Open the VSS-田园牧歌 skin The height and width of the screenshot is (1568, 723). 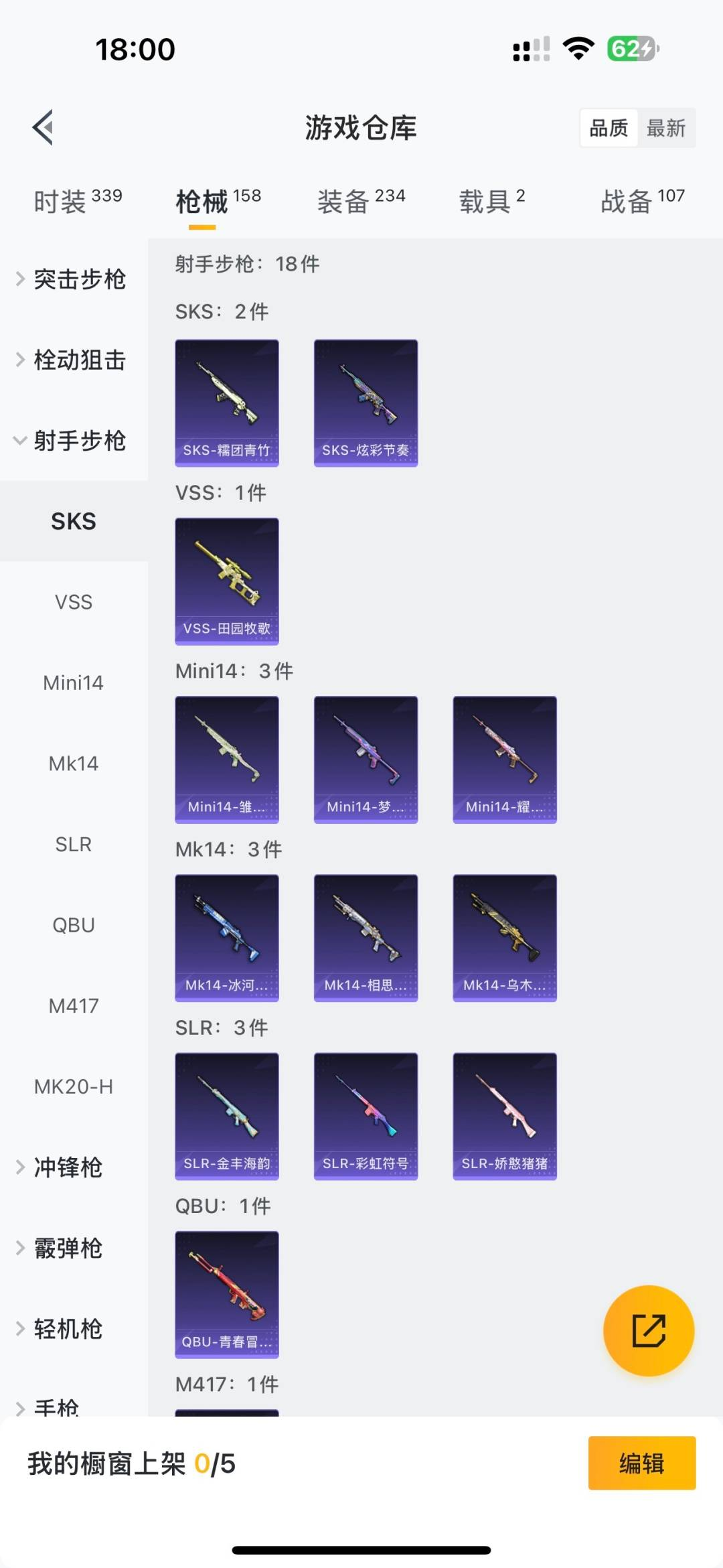pos(227,581)
